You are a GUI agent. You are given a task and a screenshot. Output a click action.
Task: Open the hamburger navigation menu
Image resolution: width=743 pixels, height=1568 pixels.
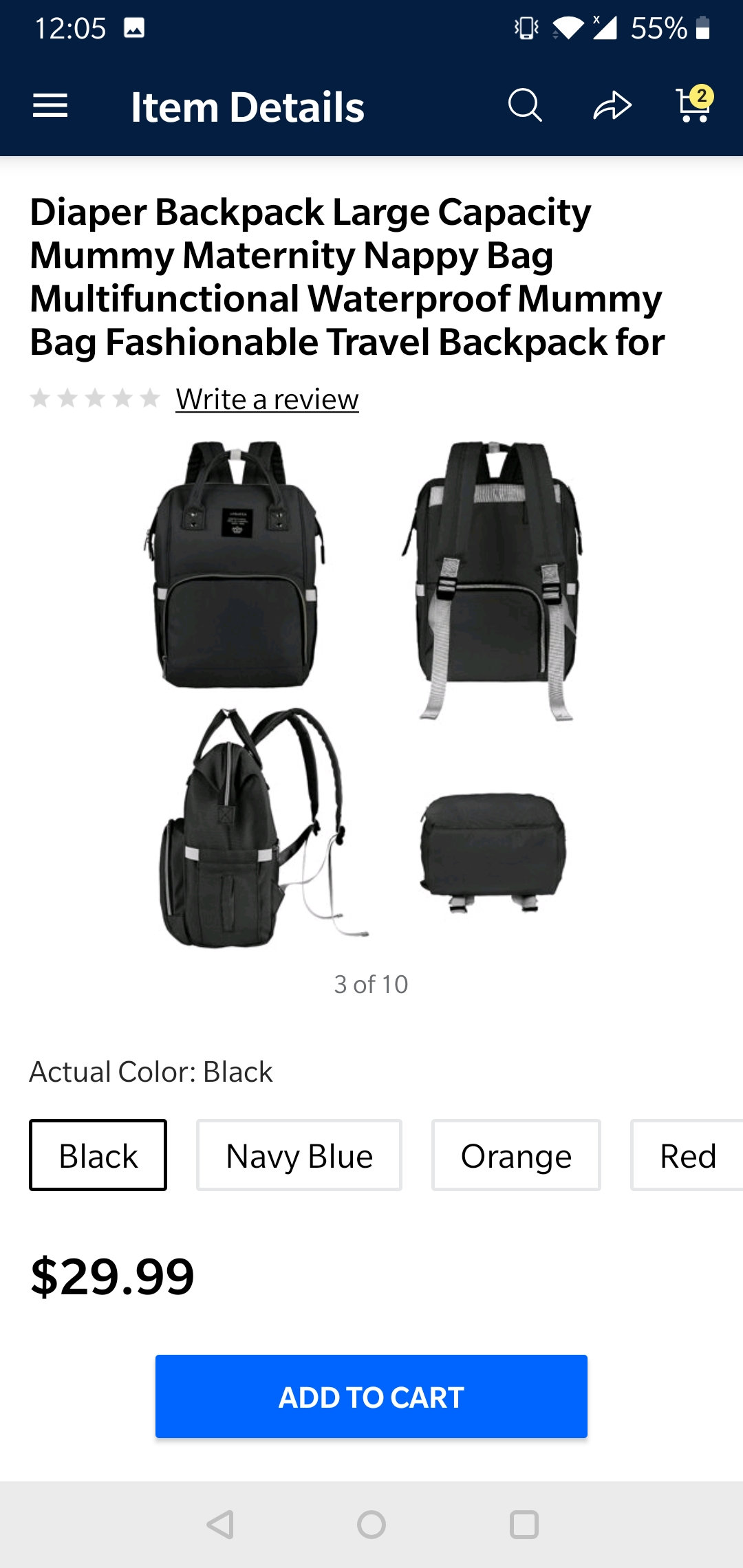pyautogui.click(x=50, y=106)
